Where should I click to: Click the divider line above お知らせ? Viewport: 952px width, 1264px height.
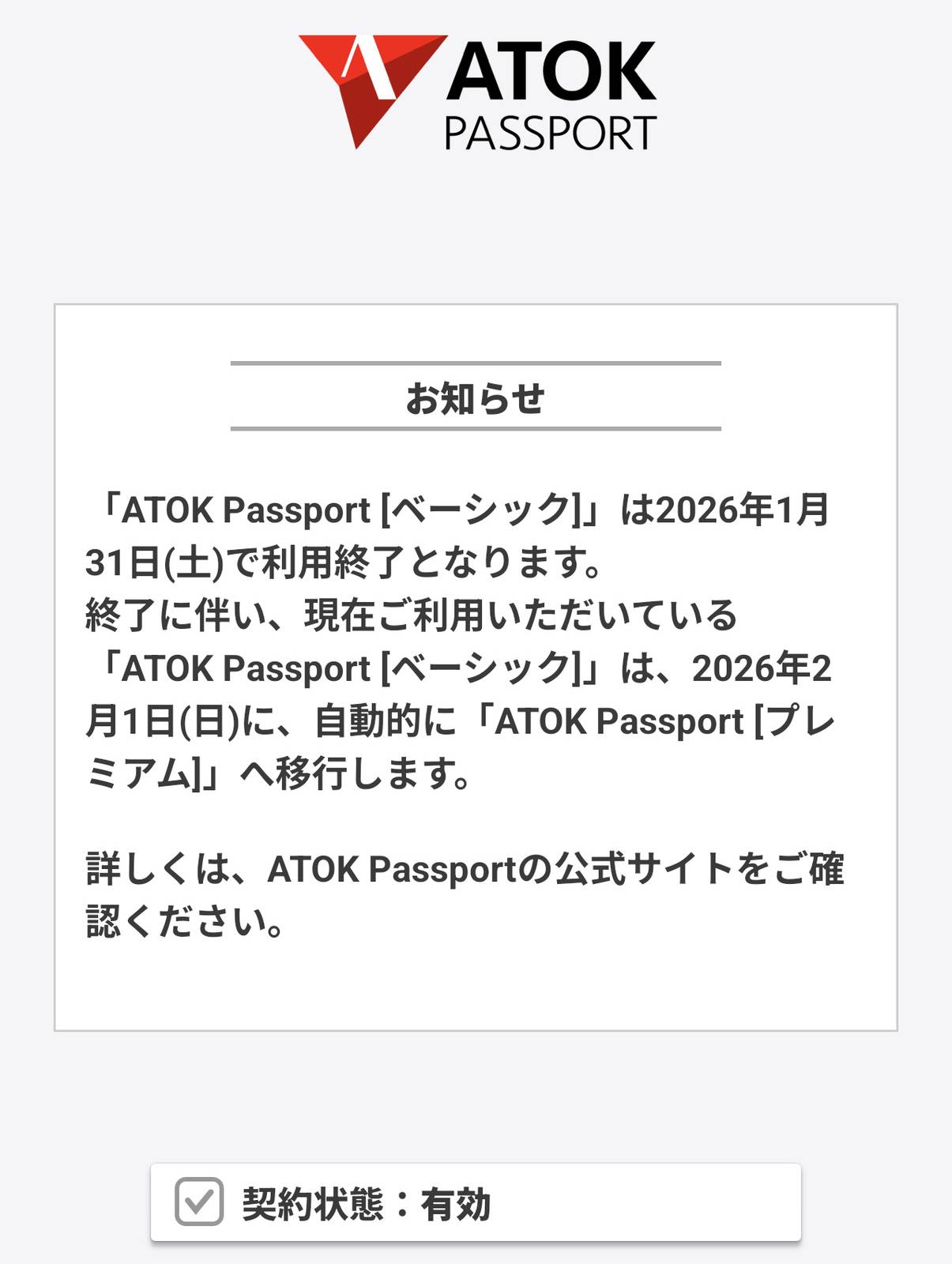(x=476, y=364)
